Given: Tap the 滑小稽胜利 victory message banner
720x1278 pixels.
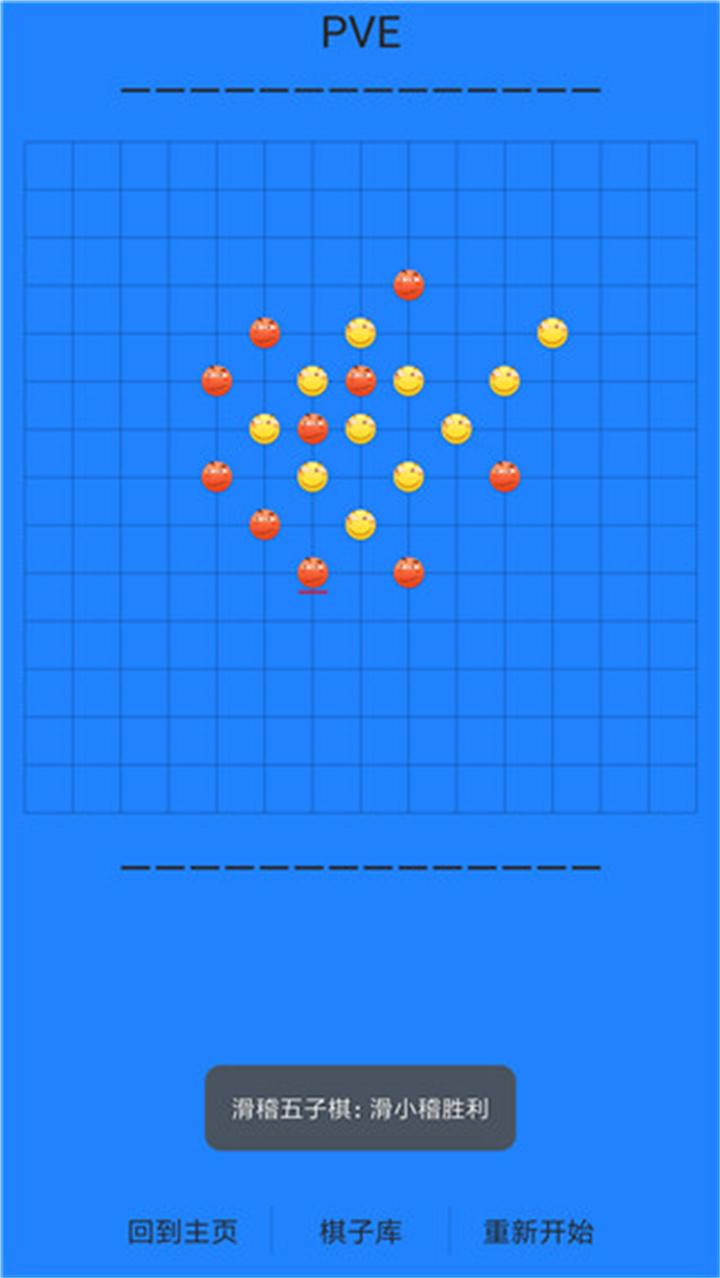Looking at the screenshot, I should coord(360,1107).
